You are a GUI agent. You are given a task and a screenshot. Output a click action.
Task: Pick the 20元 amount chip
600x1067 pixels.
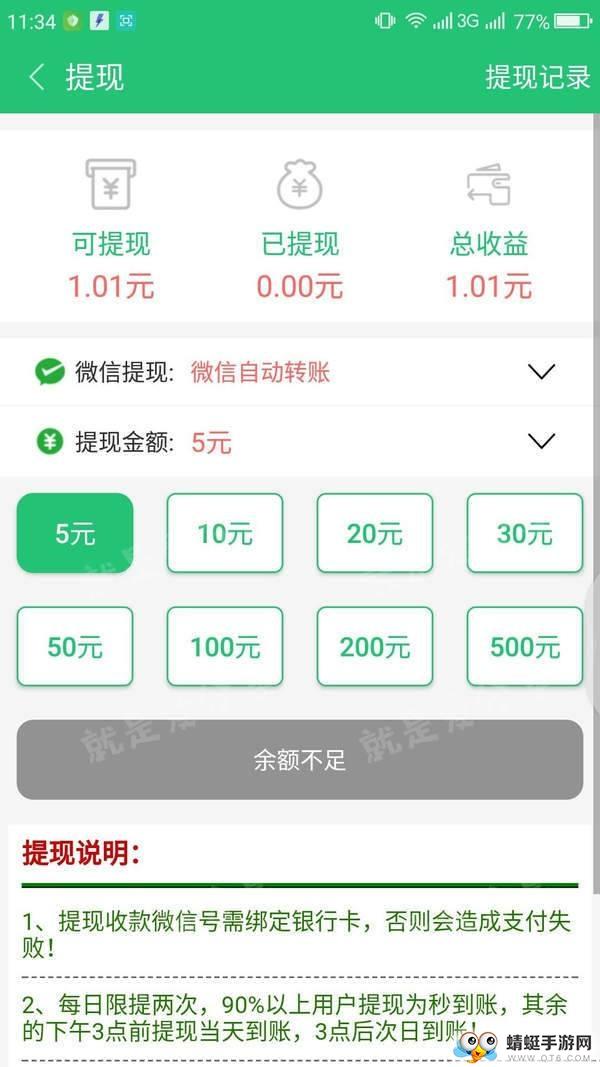[375, 533]
